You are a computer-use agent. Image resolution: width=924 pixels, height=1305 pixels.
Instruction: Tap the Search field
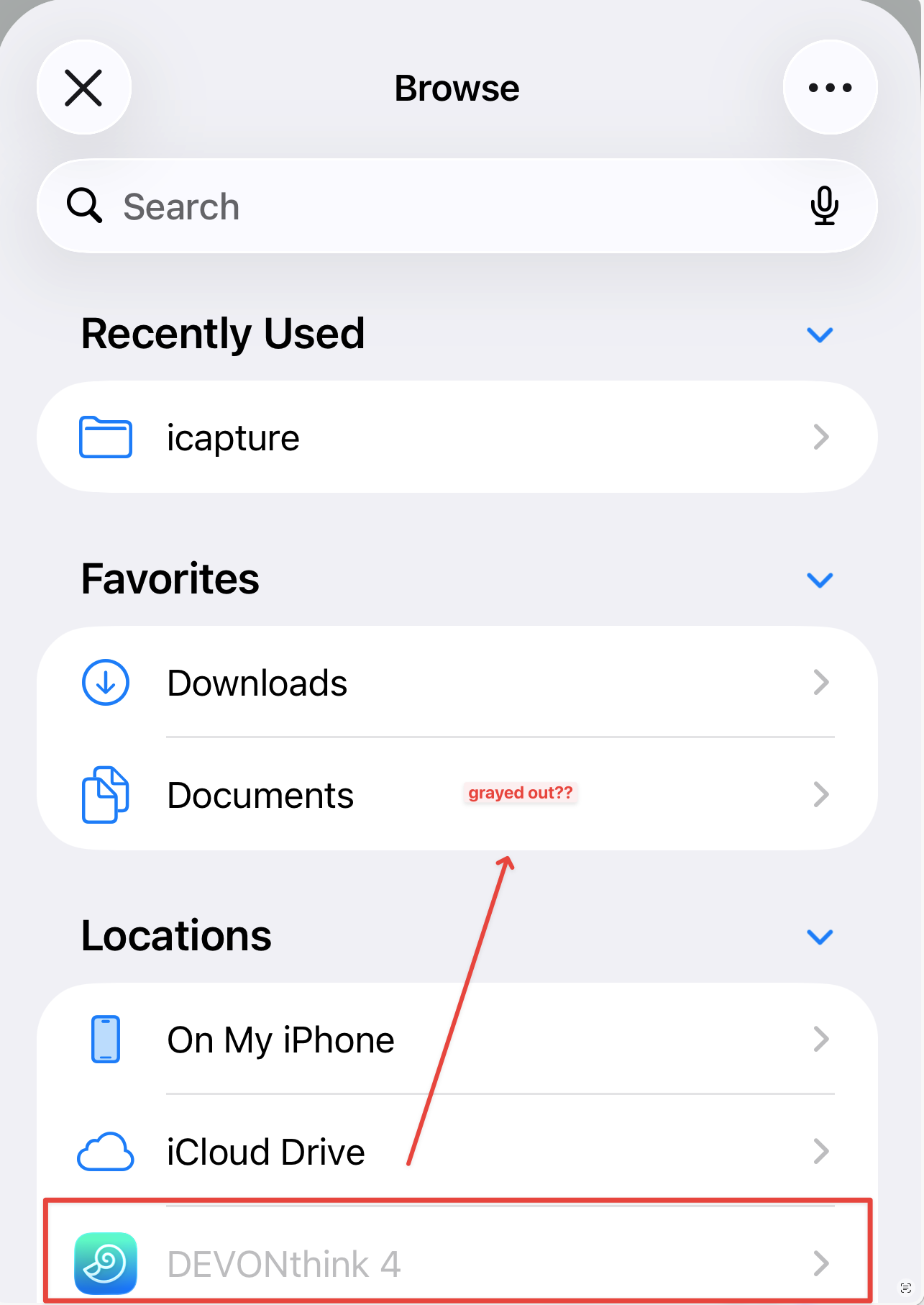tap(431, 206)
